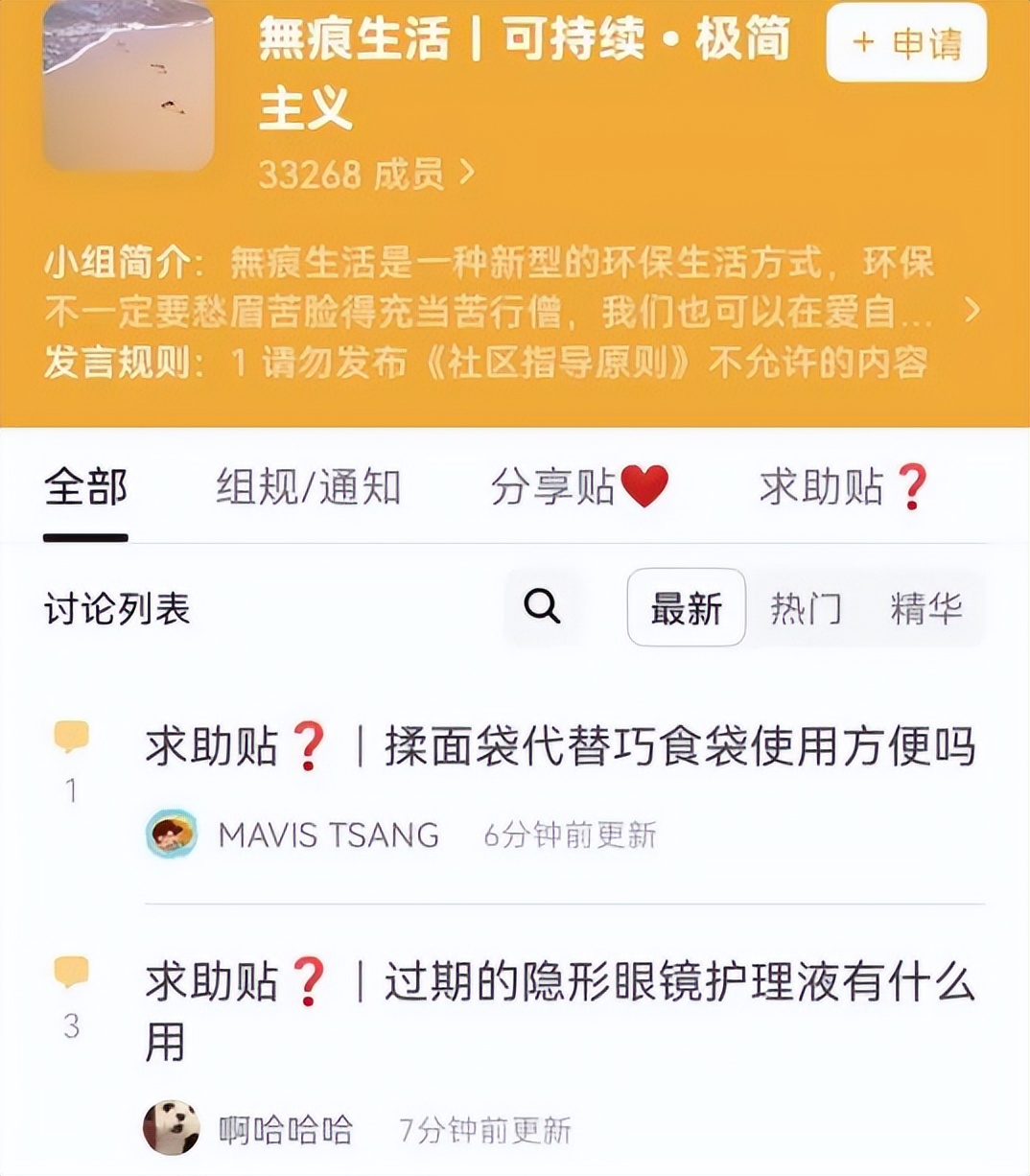This screenshot has height=1176, width=1030.
Task: Open MAVIS TSANG's profile avatar
Action: 173,834
